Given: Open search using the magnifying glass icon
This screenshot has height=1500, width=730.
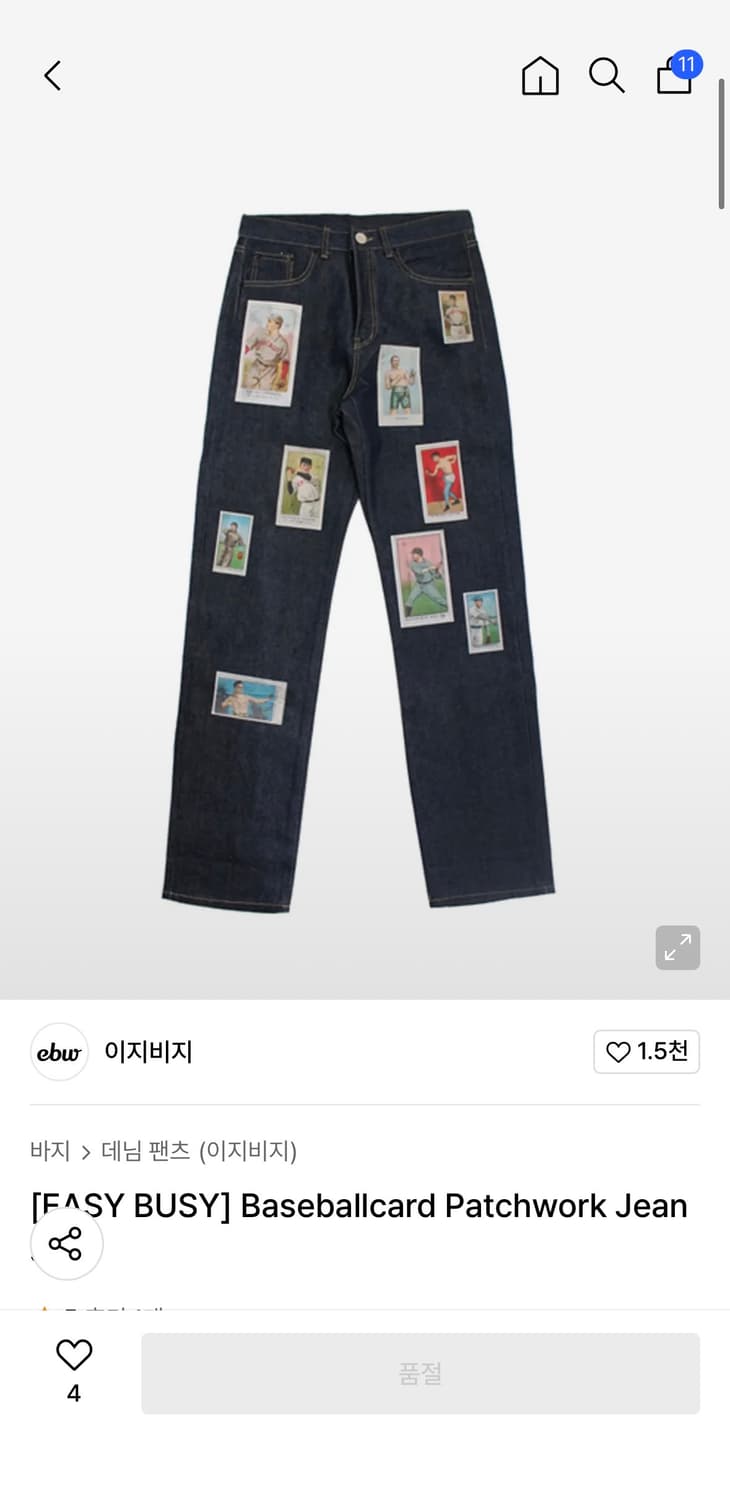Looking at the screenshot, I should point(607,76).
